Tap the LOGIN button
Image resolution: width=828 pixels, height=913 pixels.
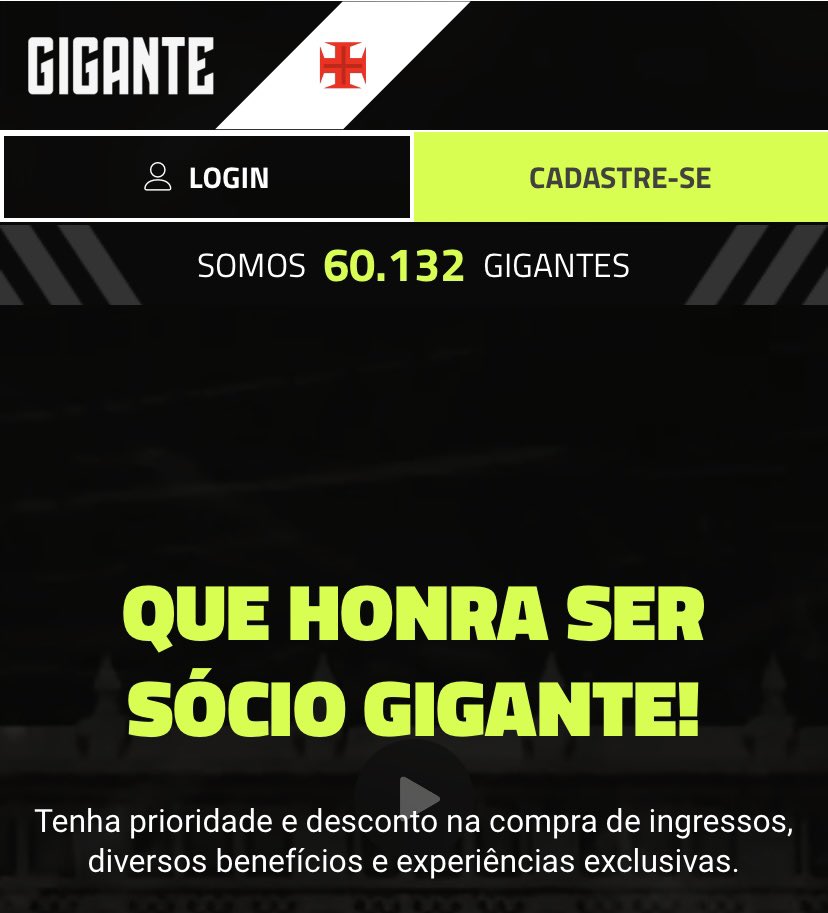(206, 177)
